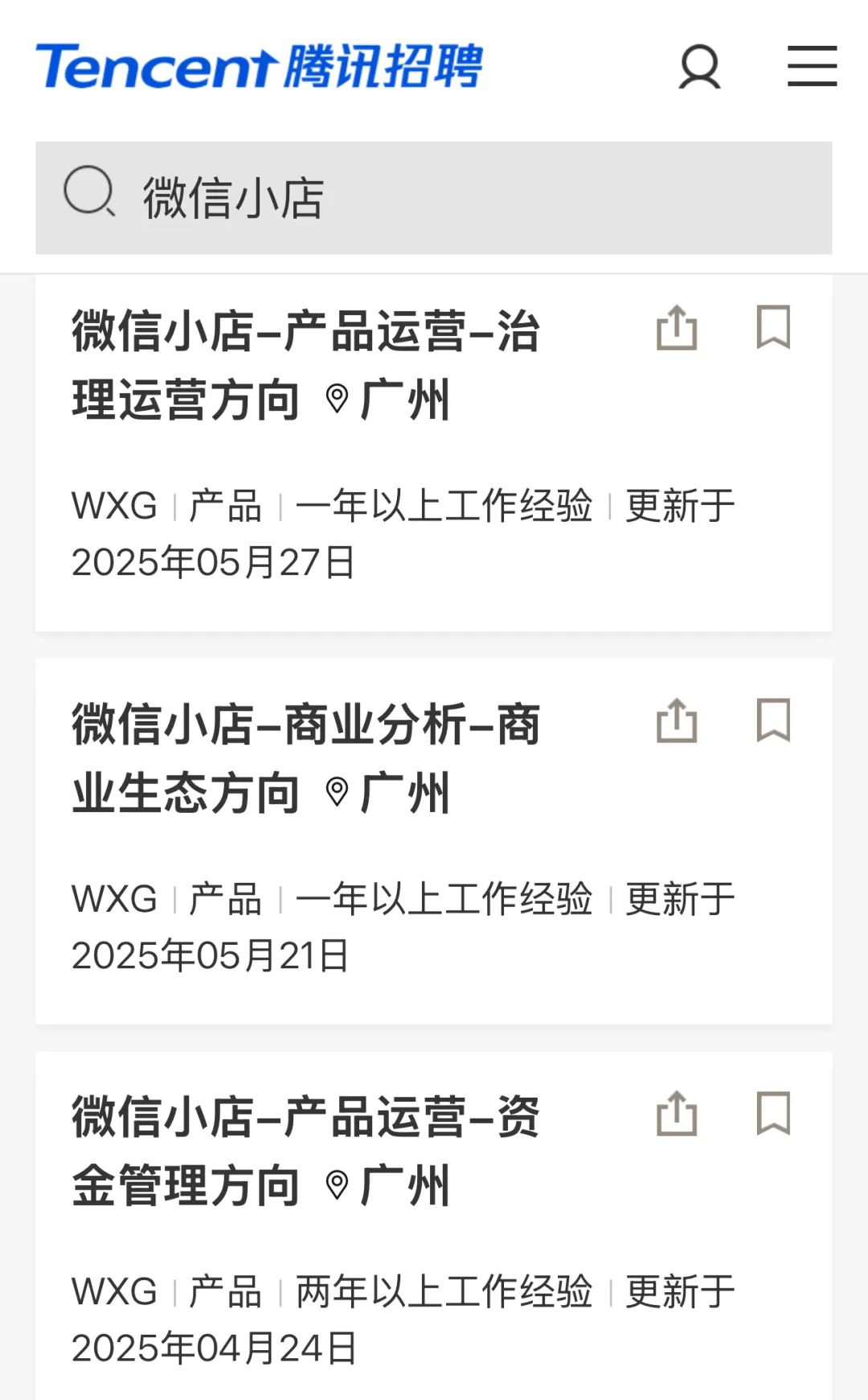The height and width of the screenshot is (1400, 868).
Task: Open the 商业生态方向 job posting
Action: (x=306, y=759)
